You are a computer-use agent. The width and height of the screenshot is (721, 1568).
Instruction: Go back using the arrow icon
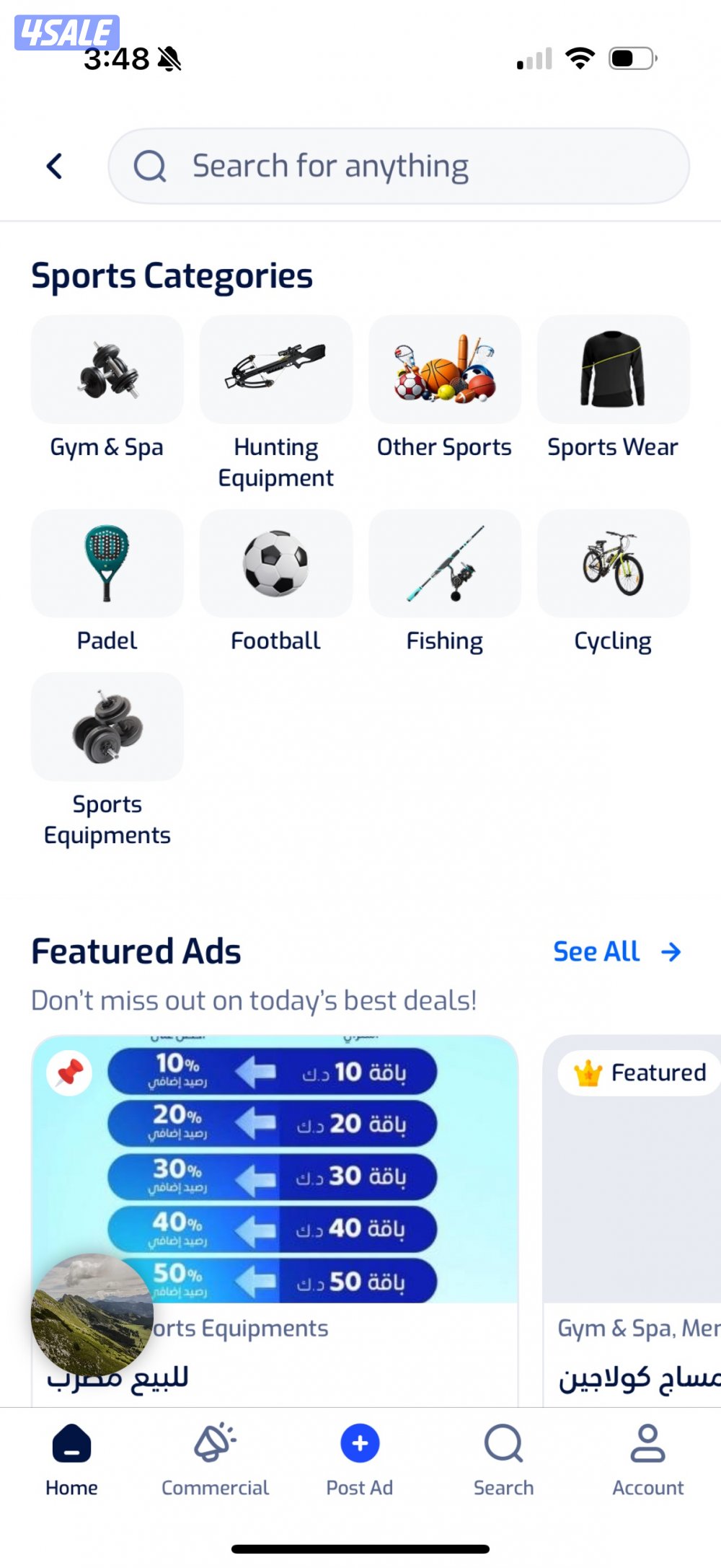click(55, 166)
